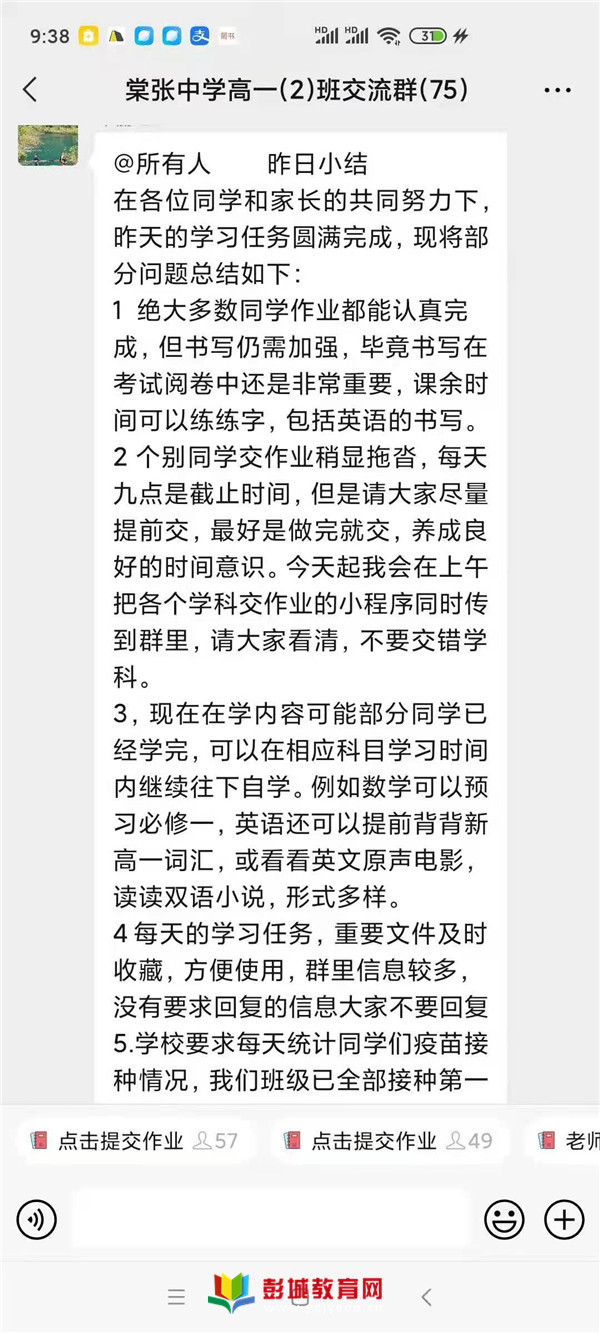This screenshot has width=600, height=1333.
Task: Tap the system back navigation button
Action: [427, 1297]
